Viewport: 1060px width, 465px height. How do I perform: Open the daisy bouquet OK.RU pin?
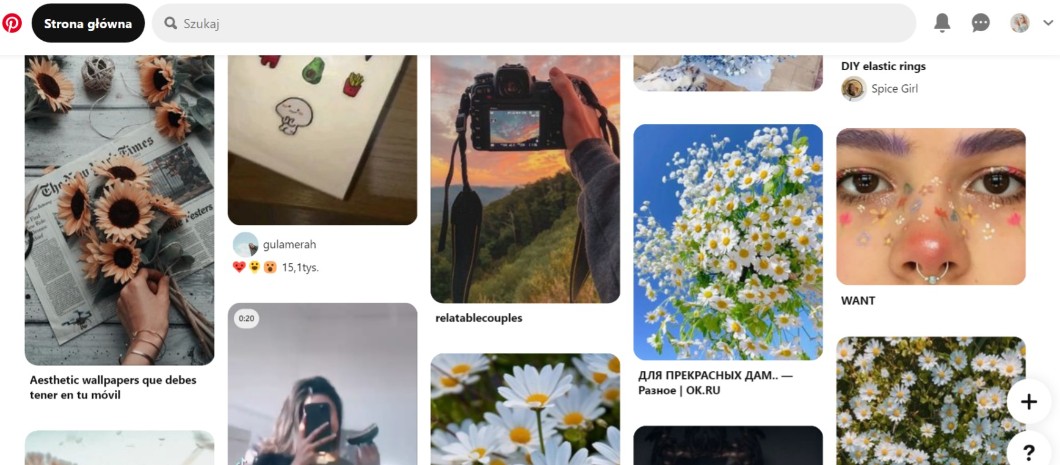coord(728,242)
